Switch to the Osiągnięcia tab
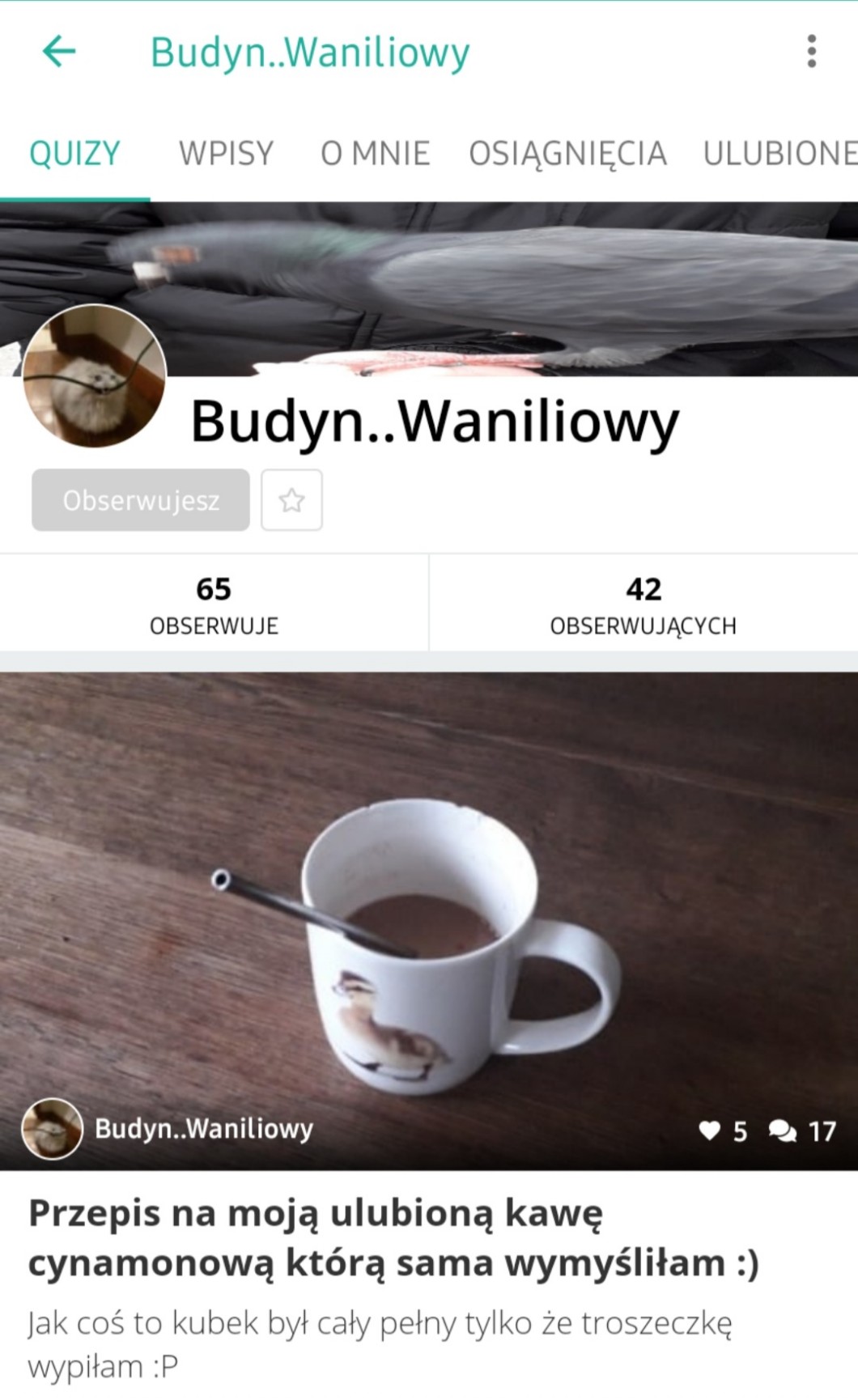The image size is (858, 1400). pos(567,153)
